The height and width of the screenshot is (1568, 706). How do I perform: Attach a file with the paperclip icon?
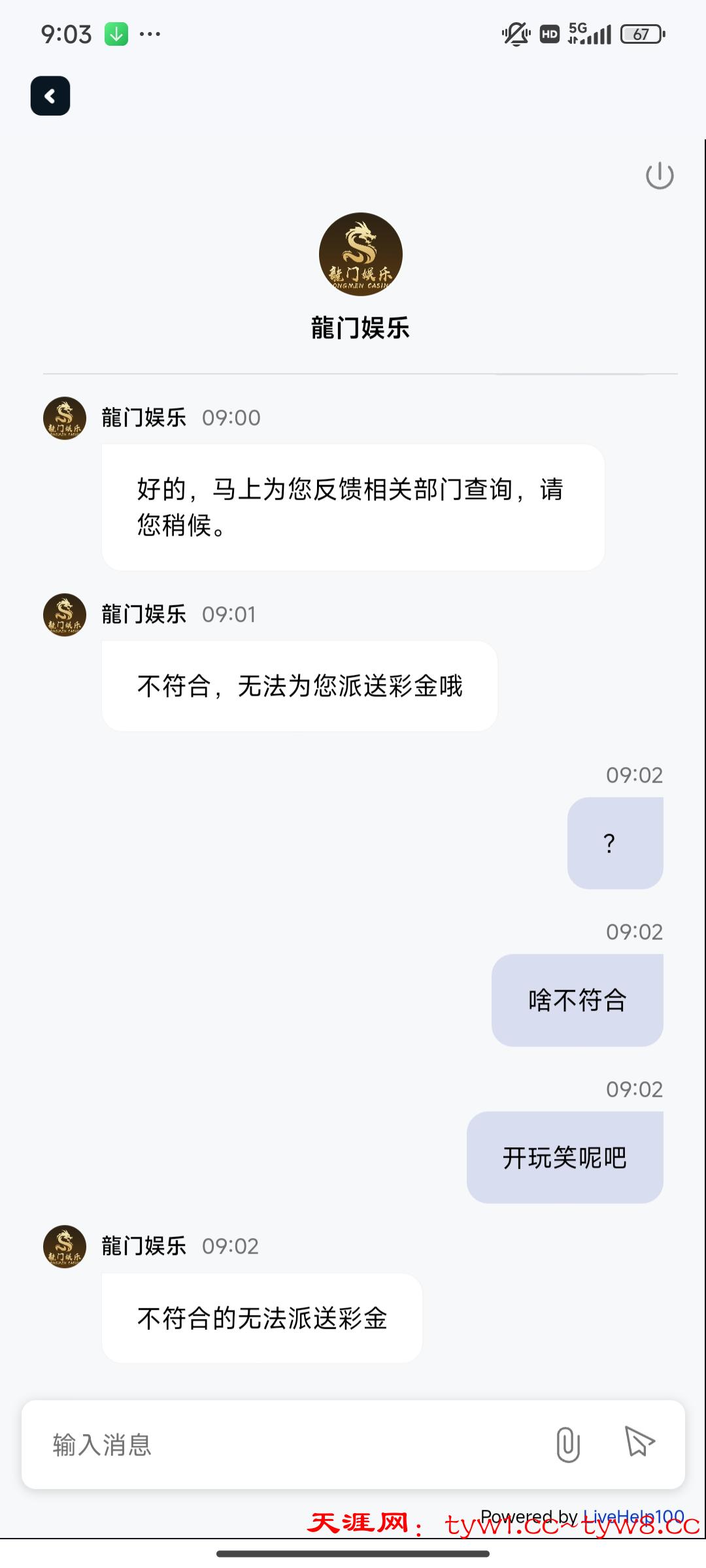pyautogui.click(x=567, y=1445)
